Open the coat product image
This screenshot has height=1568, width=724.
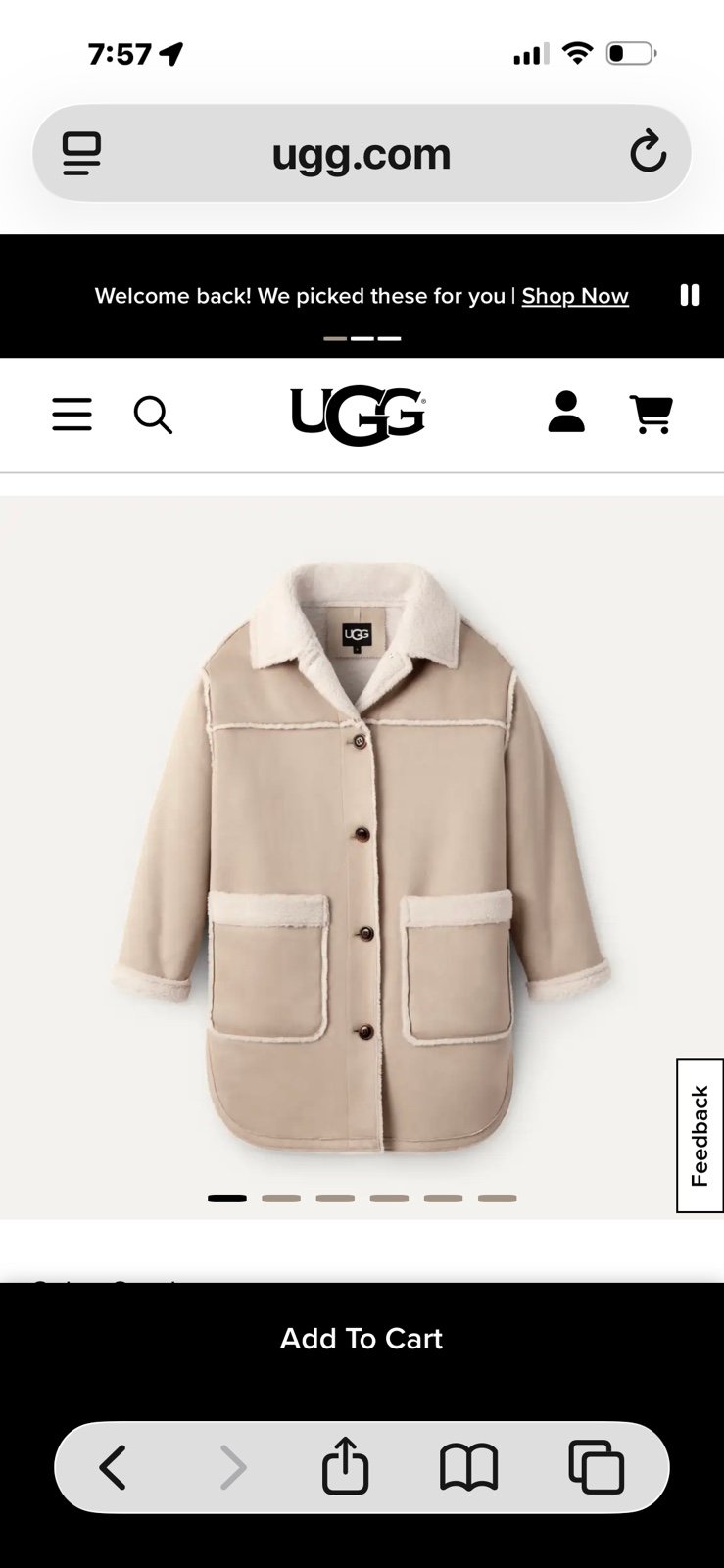[361, 853]
